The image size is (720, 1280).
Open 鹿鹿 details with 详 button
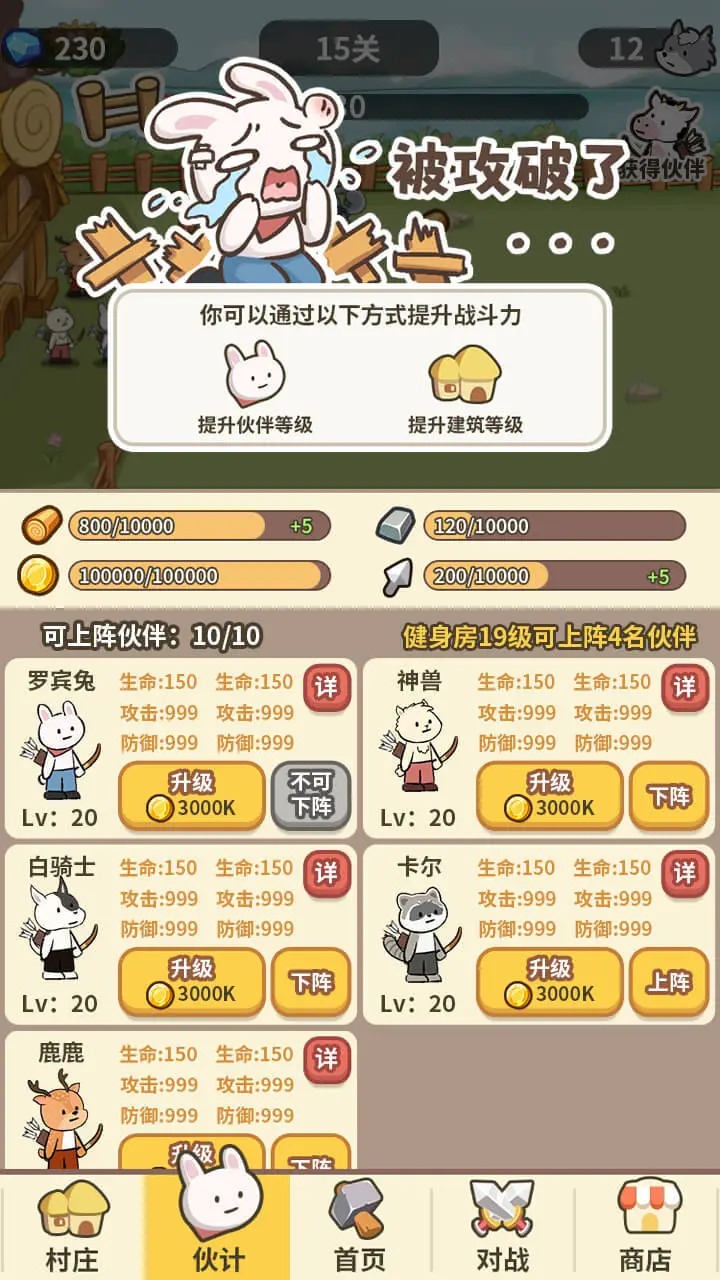pyautogui.click(x=327, y=1059)
